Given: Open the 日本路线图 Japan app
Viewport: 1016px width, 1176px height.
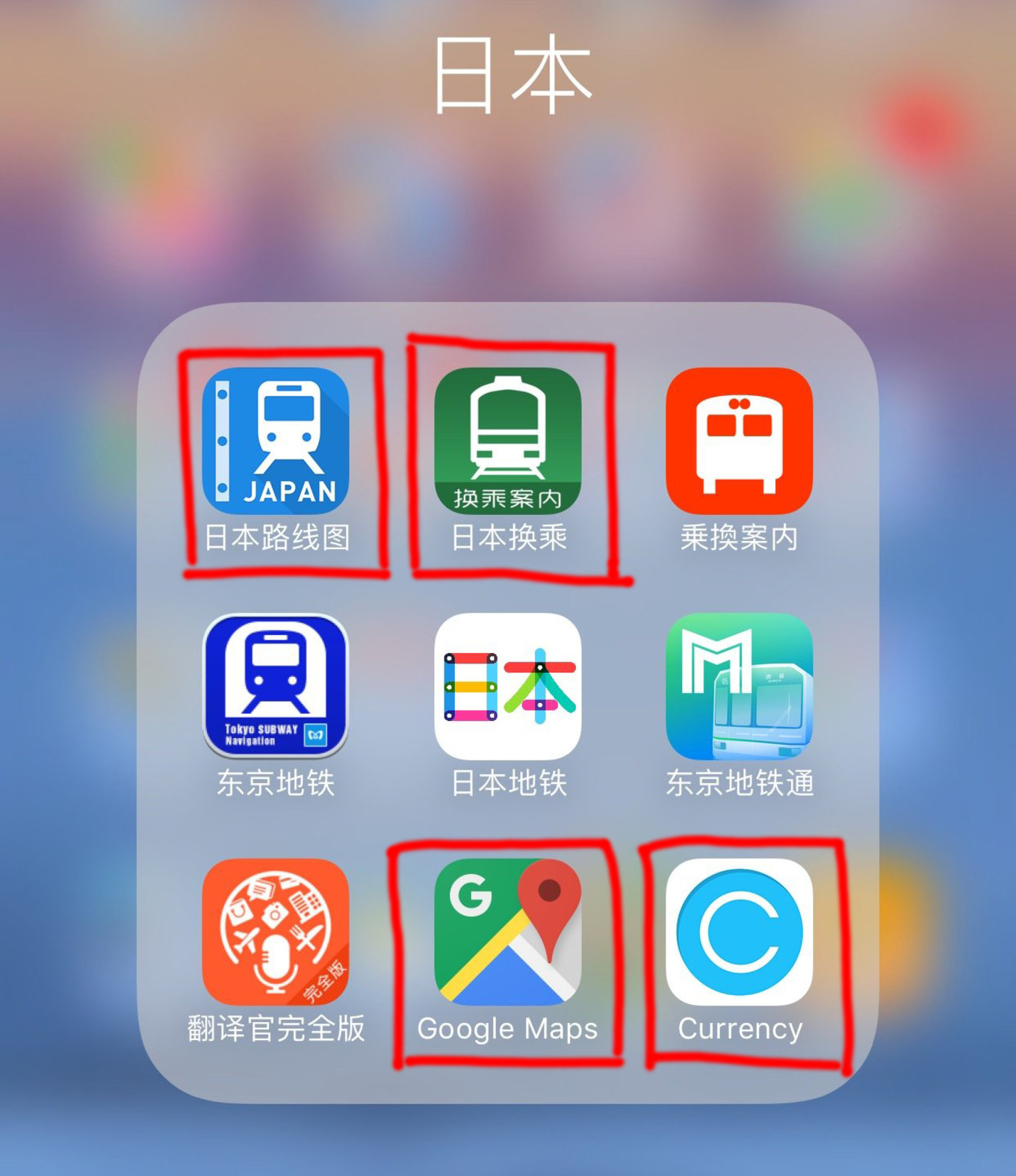Looking at the screenshot, I should click(x=276, y=441).
